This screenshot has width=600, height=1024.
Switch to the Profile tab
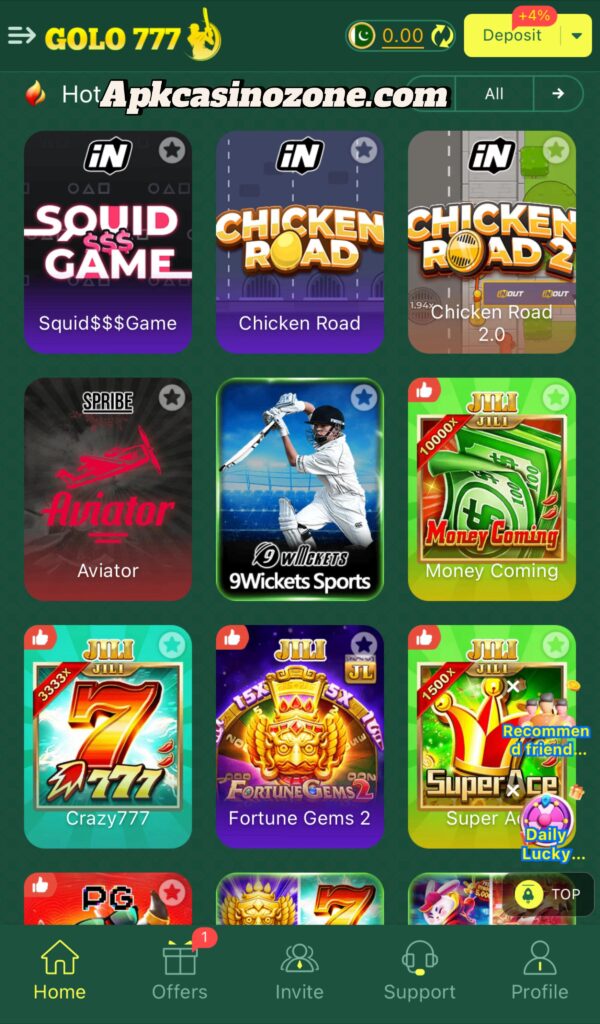539,972
